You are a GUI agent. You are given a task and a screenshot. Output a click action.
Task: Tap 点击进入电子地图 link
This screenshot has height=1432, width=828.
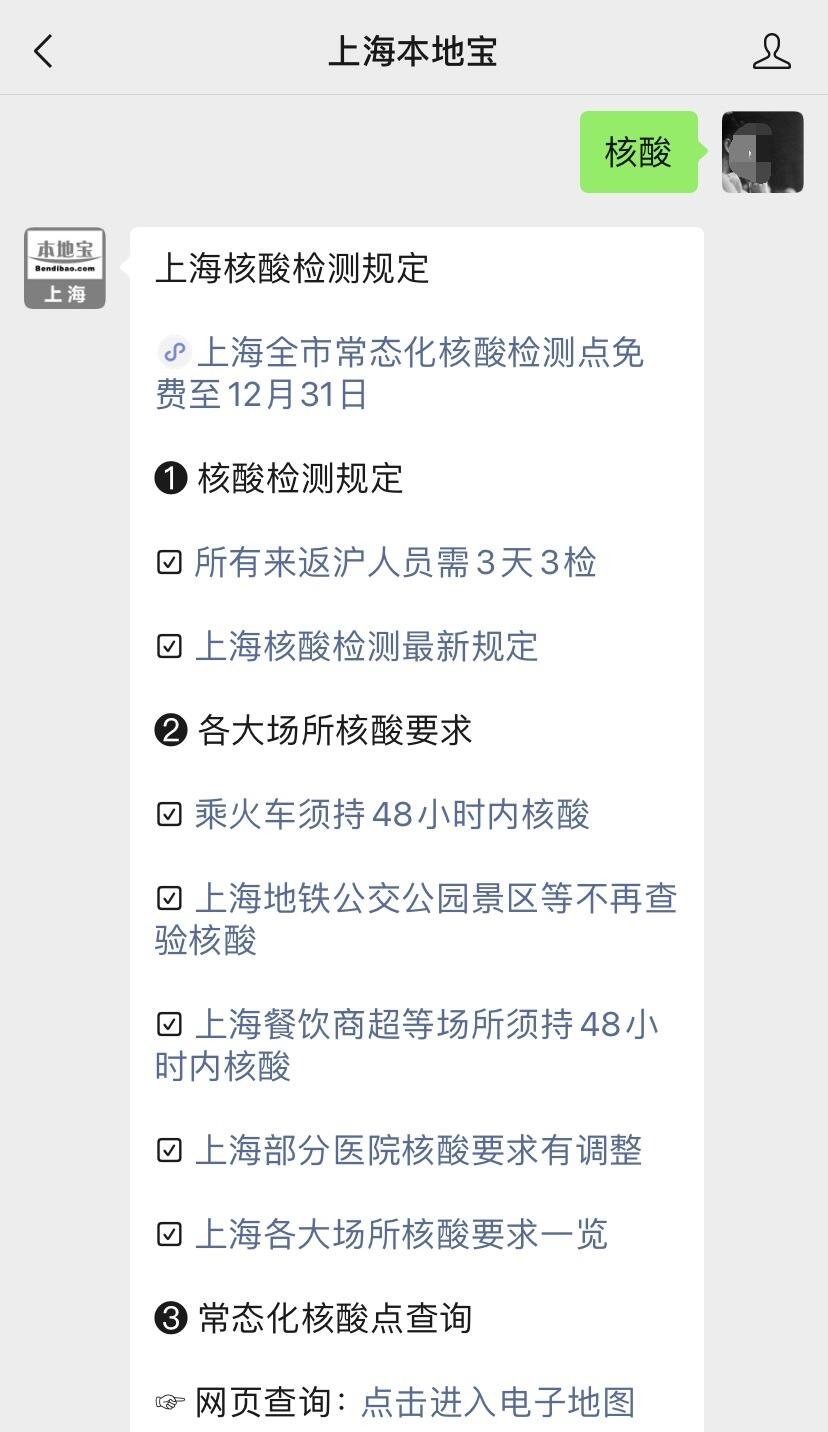pos(498,1402)
